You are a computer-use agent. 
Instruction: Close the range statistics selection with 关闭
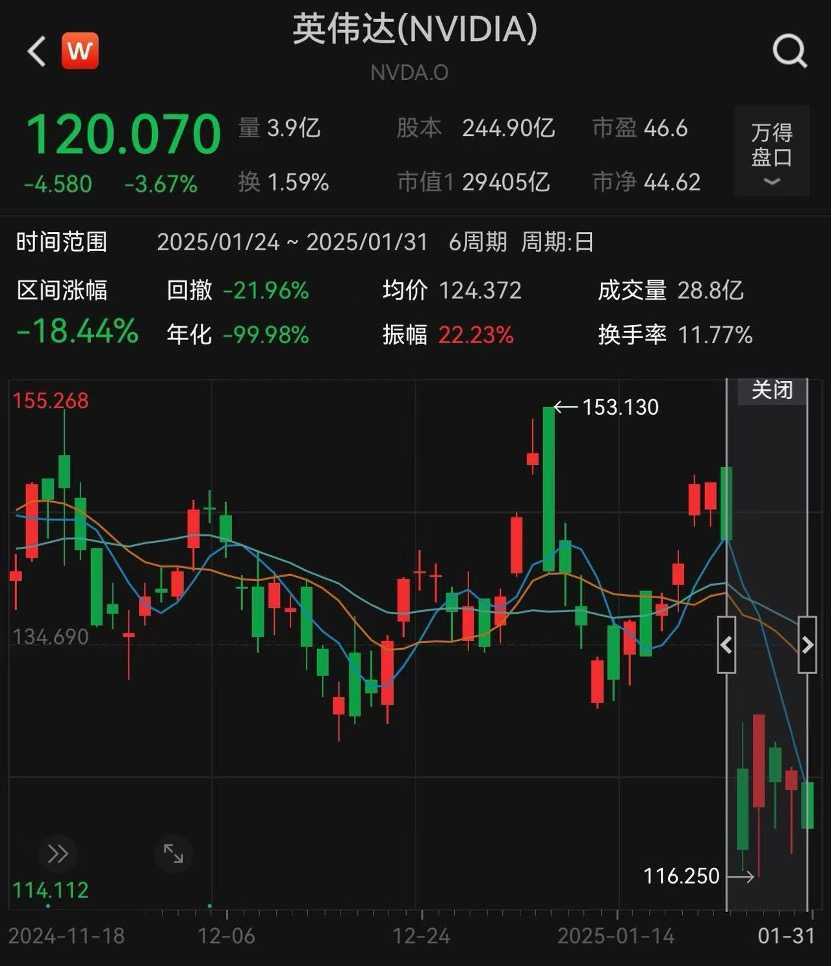tap(771, 390)
